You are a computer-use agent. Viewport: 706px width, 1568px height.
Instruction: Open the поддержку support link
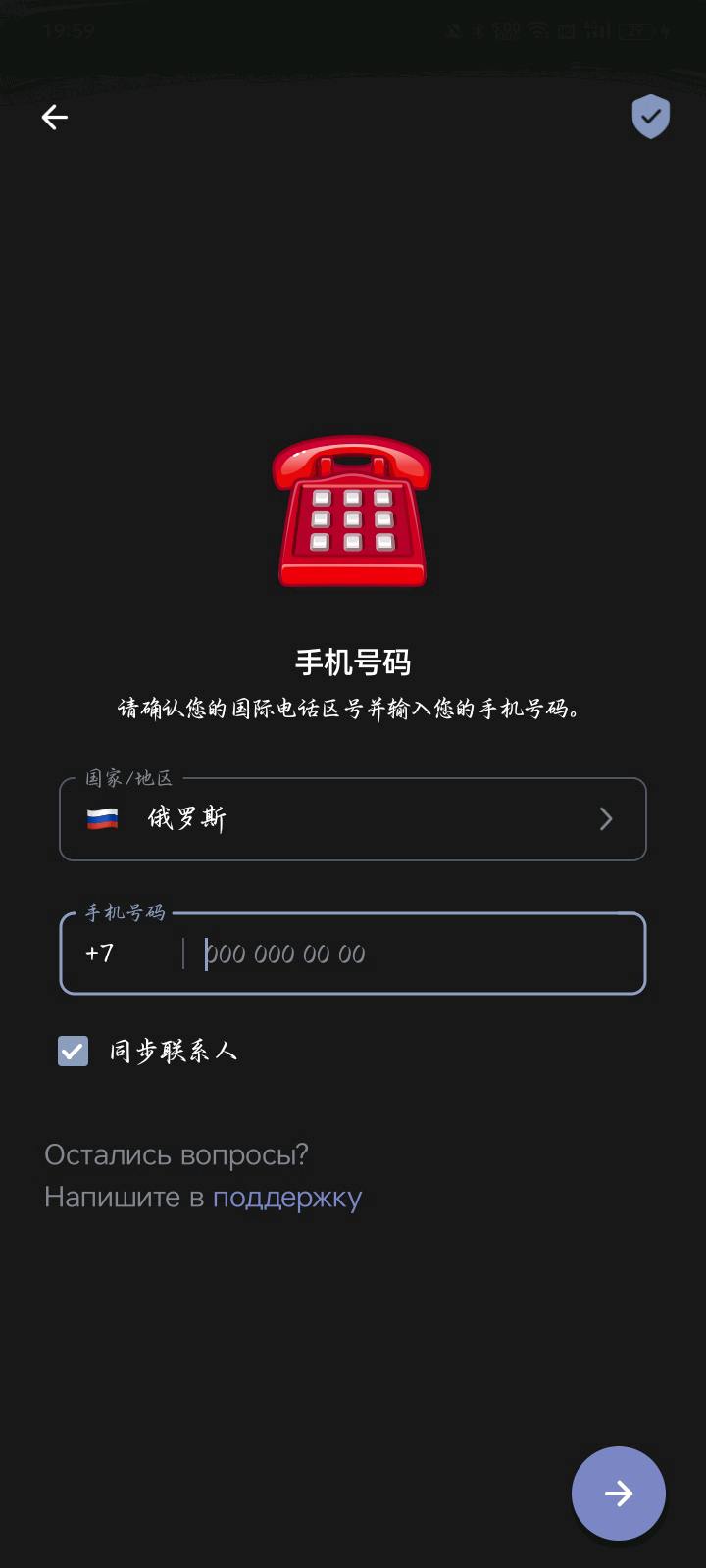[x=284, y=1197]
